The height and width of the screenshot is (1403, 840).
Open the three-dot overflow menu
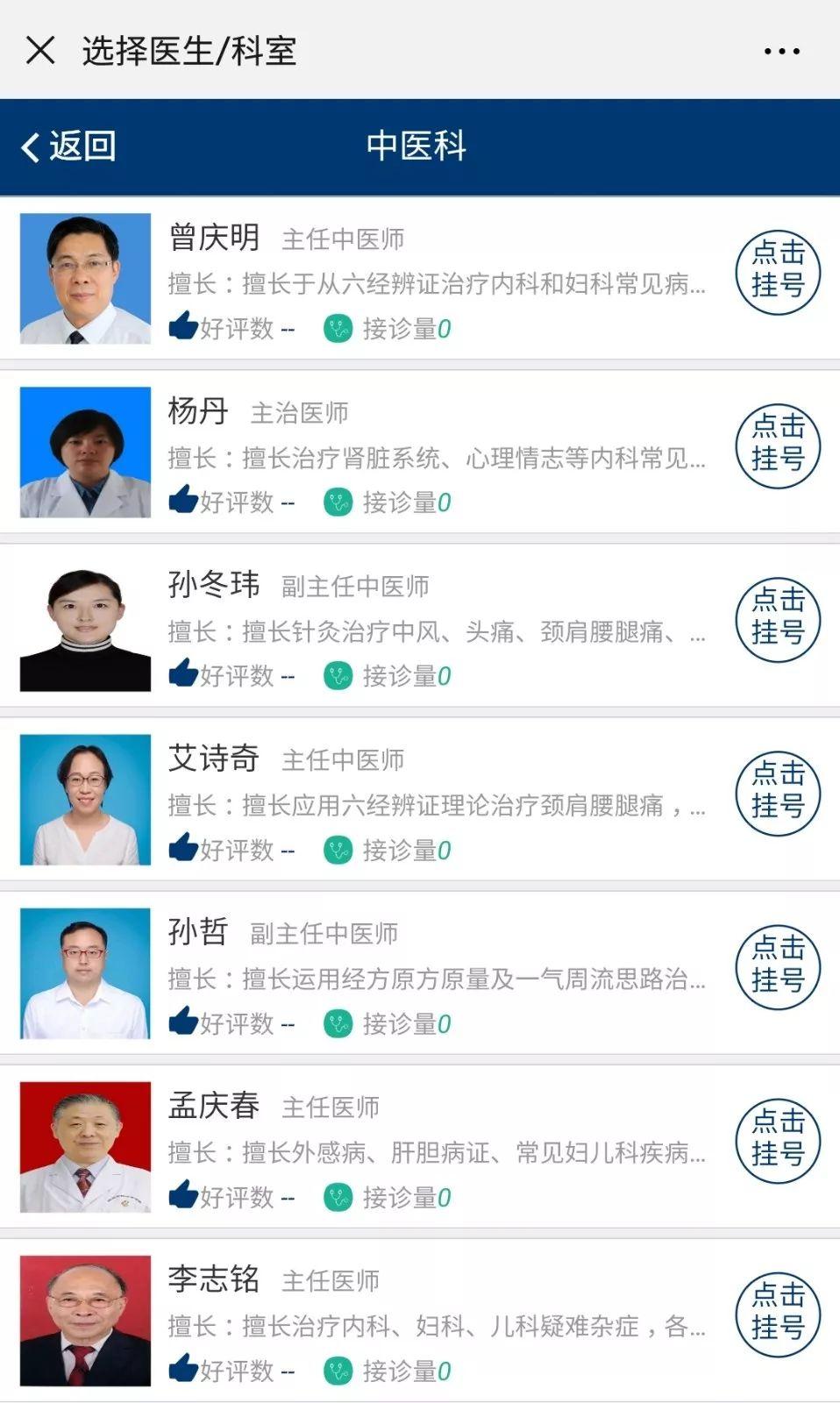point(781,51)
